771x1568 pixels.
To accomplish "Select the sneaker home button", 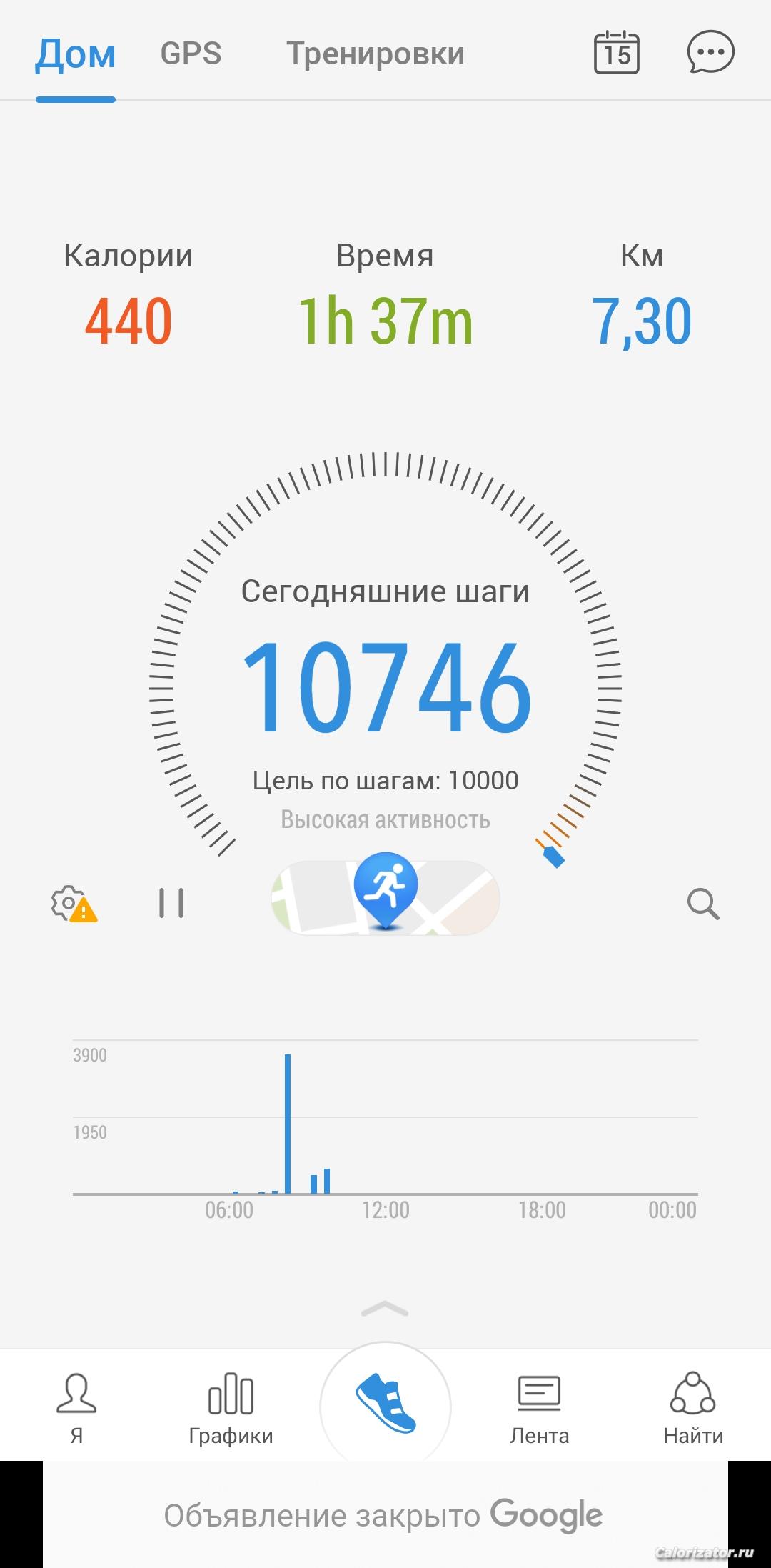I will pos(385,1406).
